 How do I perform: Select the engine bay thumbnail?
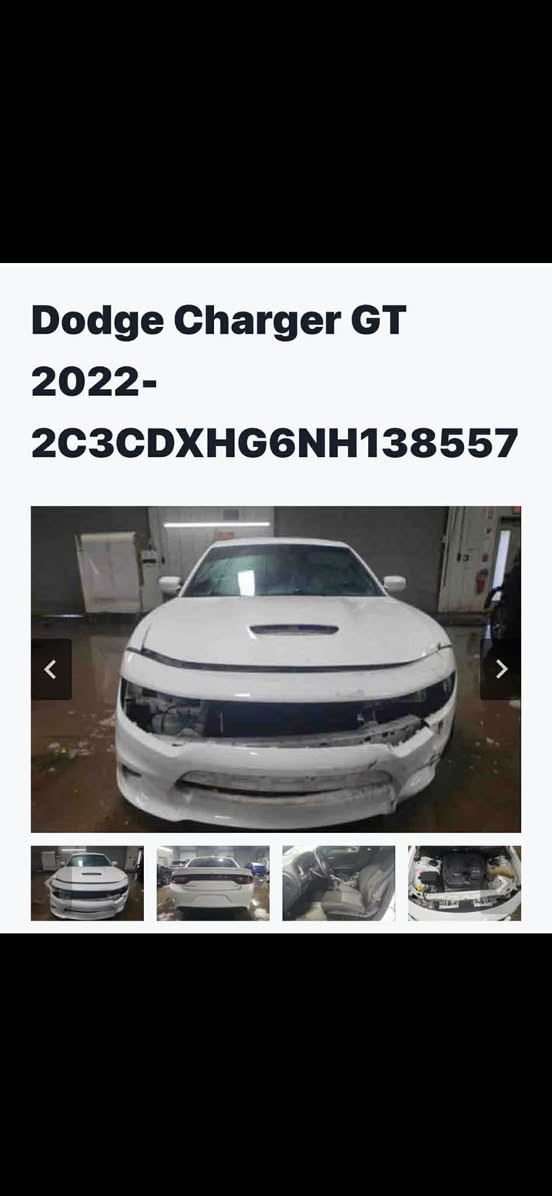tap(464, 883)
